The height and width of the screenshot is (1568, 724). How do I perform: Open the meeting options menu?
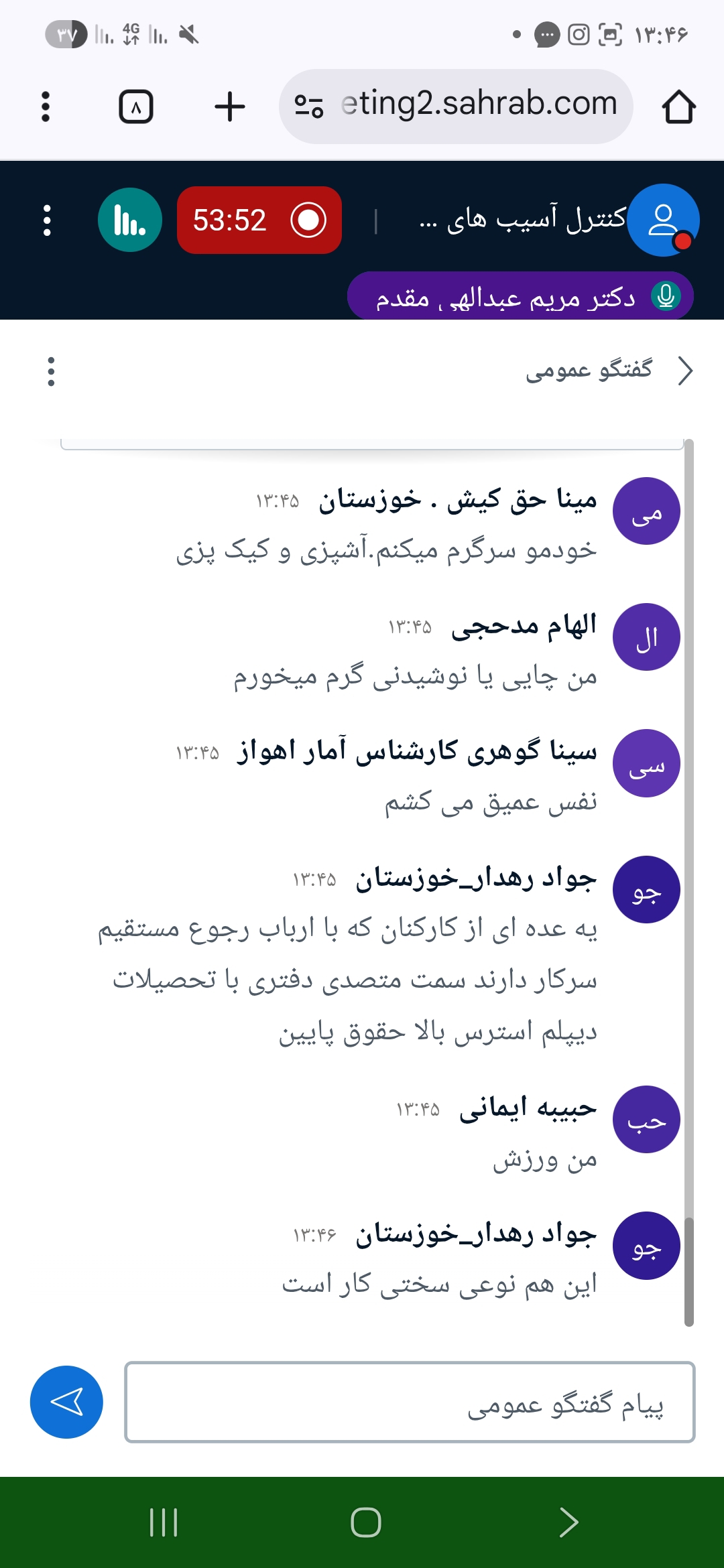point(47,220)
